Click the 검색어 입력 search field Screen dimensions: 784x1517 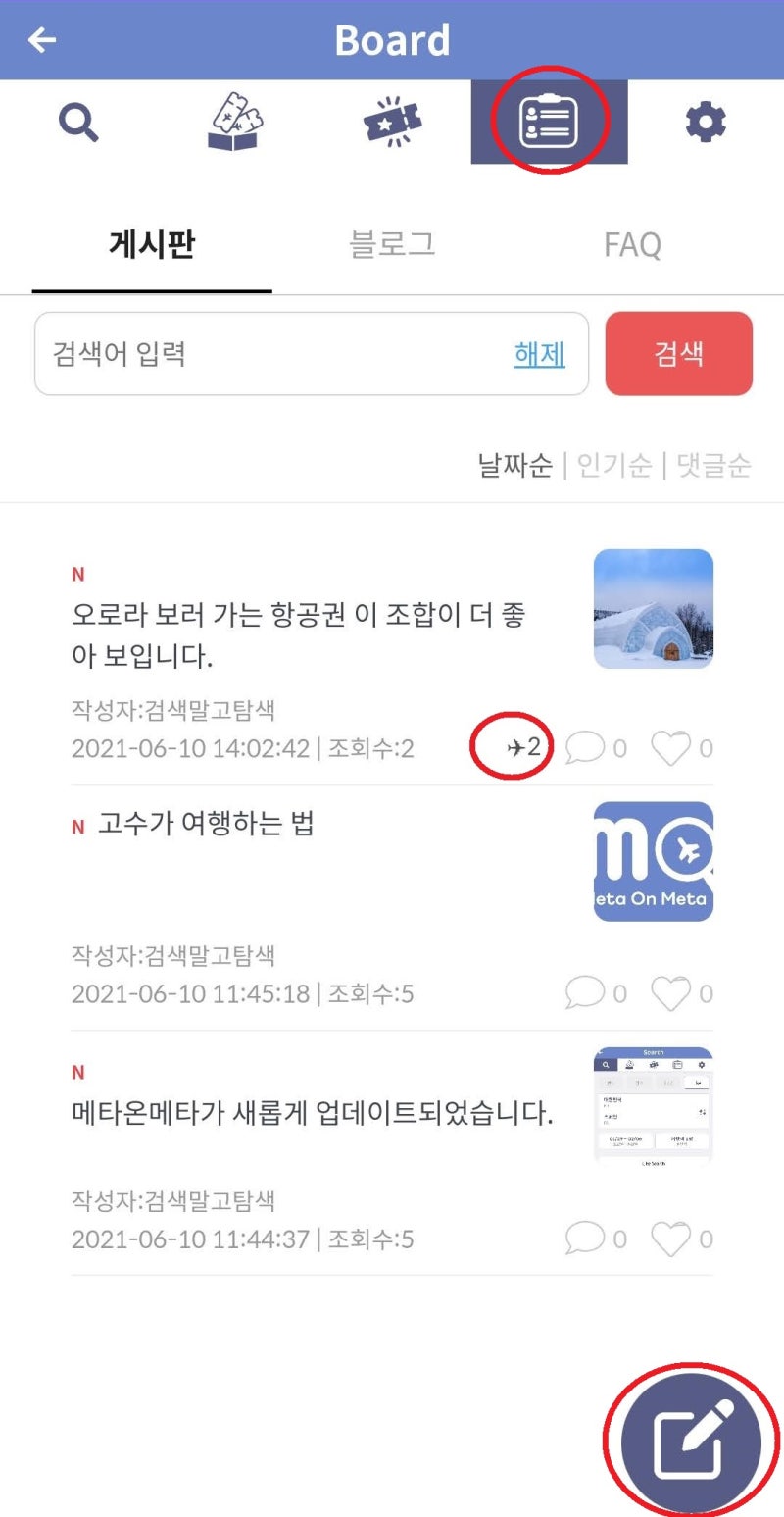[245, 354]
